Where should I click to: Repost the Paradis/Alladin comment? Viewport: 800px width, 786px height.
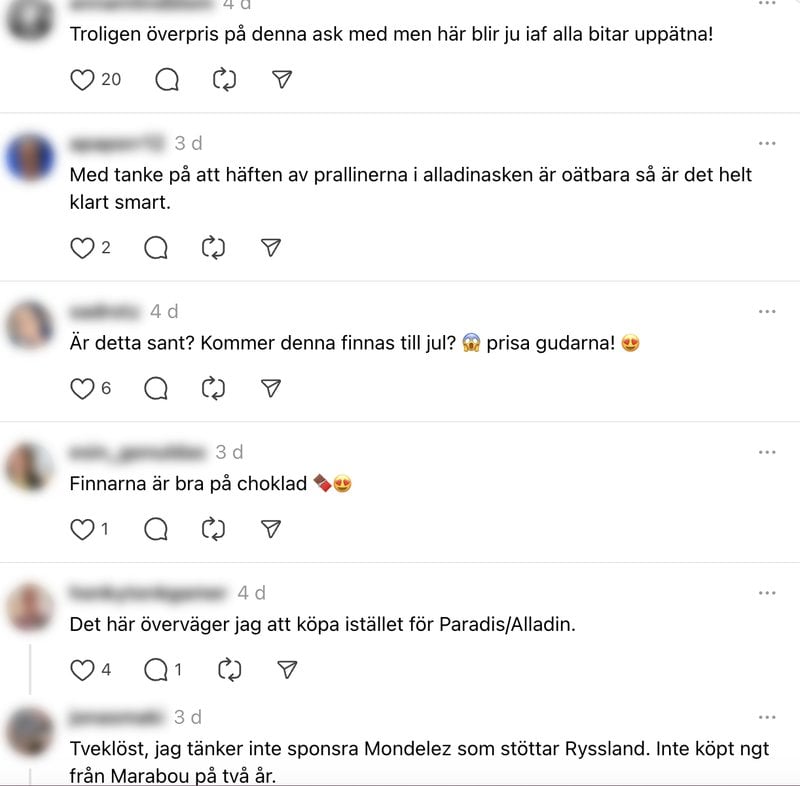[230, 669]
